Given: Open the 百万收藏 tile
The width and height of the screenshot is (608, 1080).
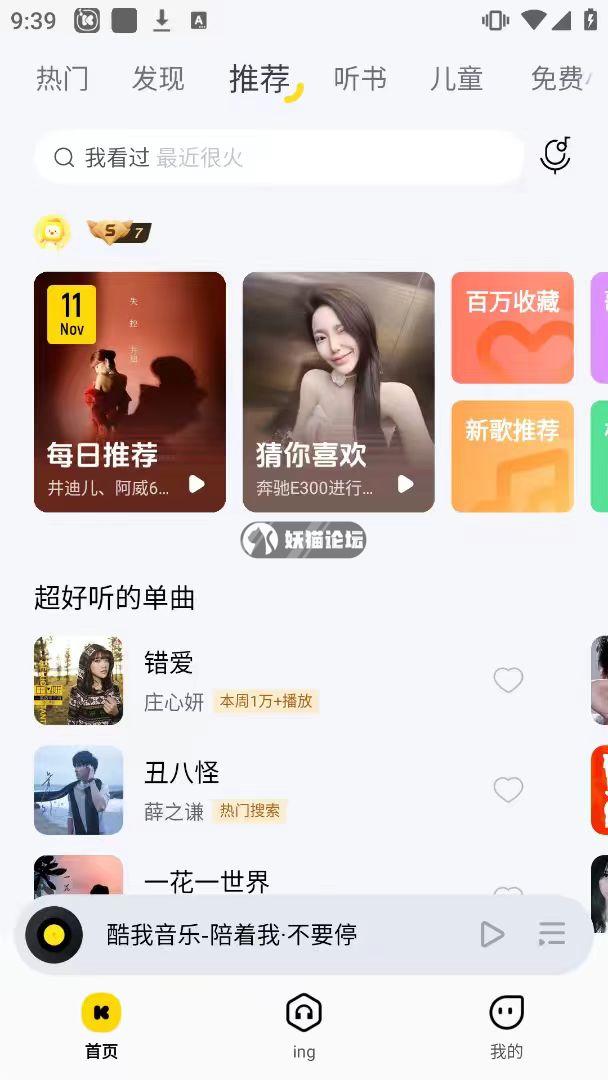Looking at the screenshot, I should click(x=512, y=328).
